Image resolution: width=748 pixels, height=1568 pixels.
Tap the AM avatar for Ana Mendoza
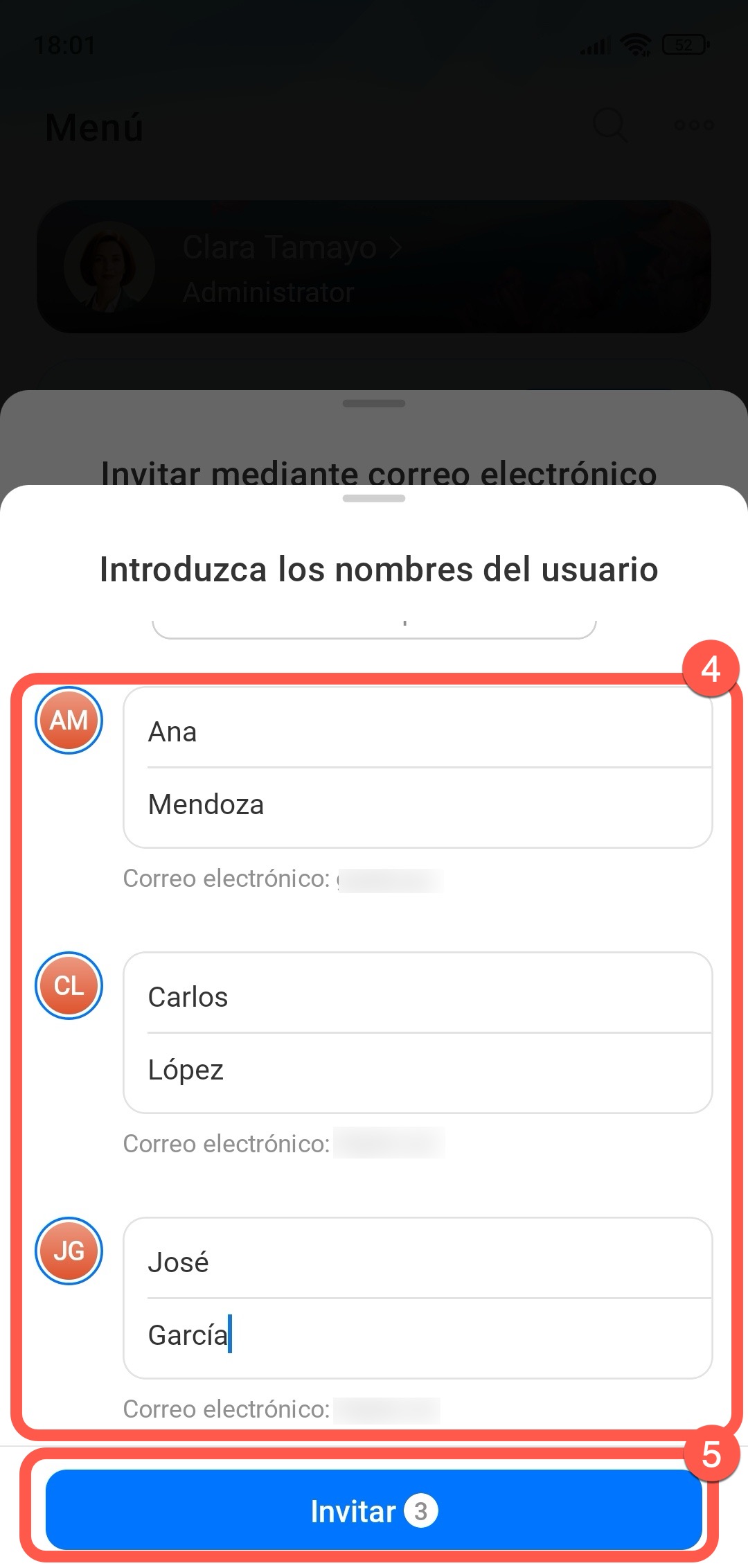click(x=69, y=721)
